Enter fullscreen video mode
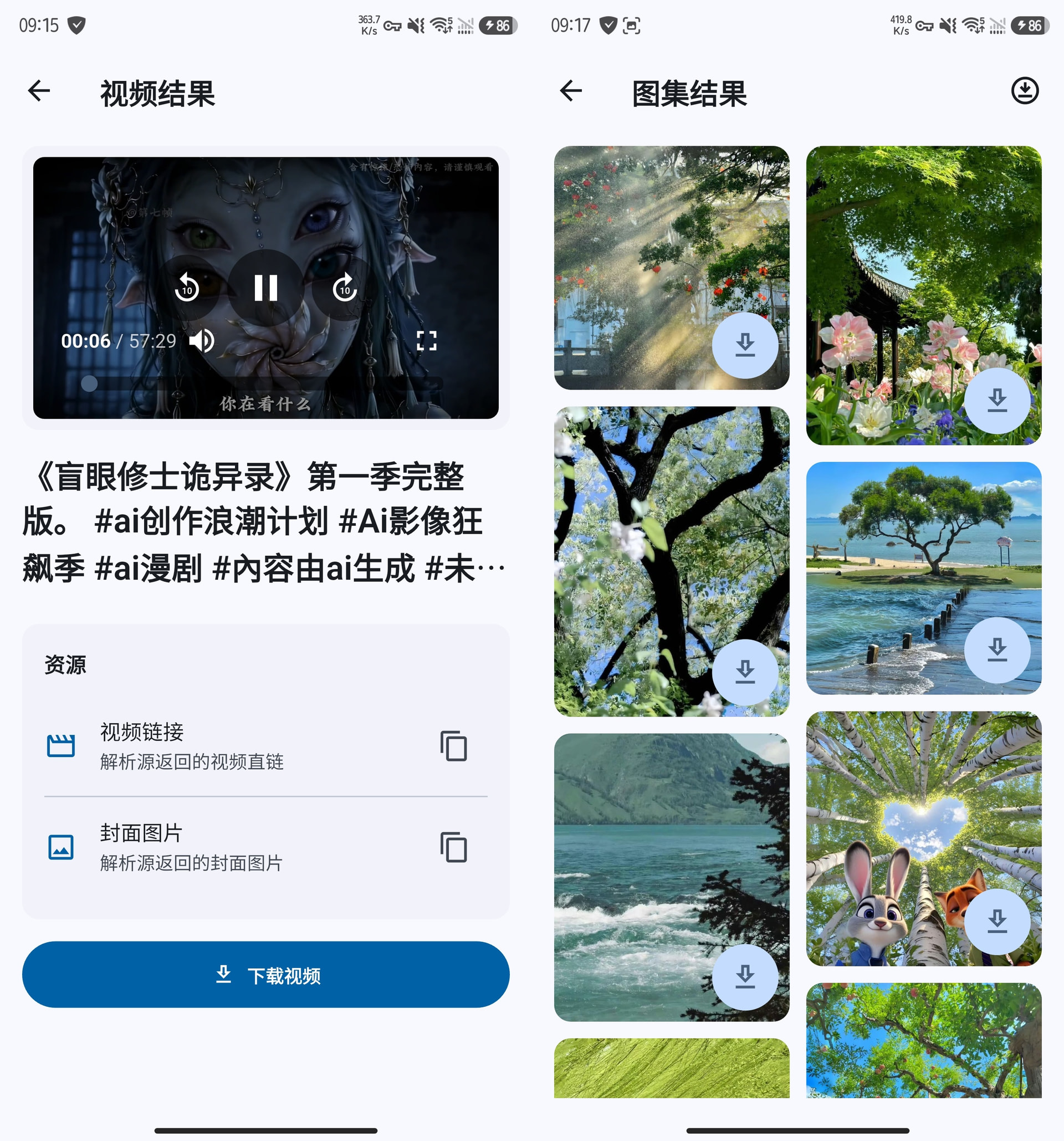Screen dimensions: 1064x1141 click(x=426, y=341)
